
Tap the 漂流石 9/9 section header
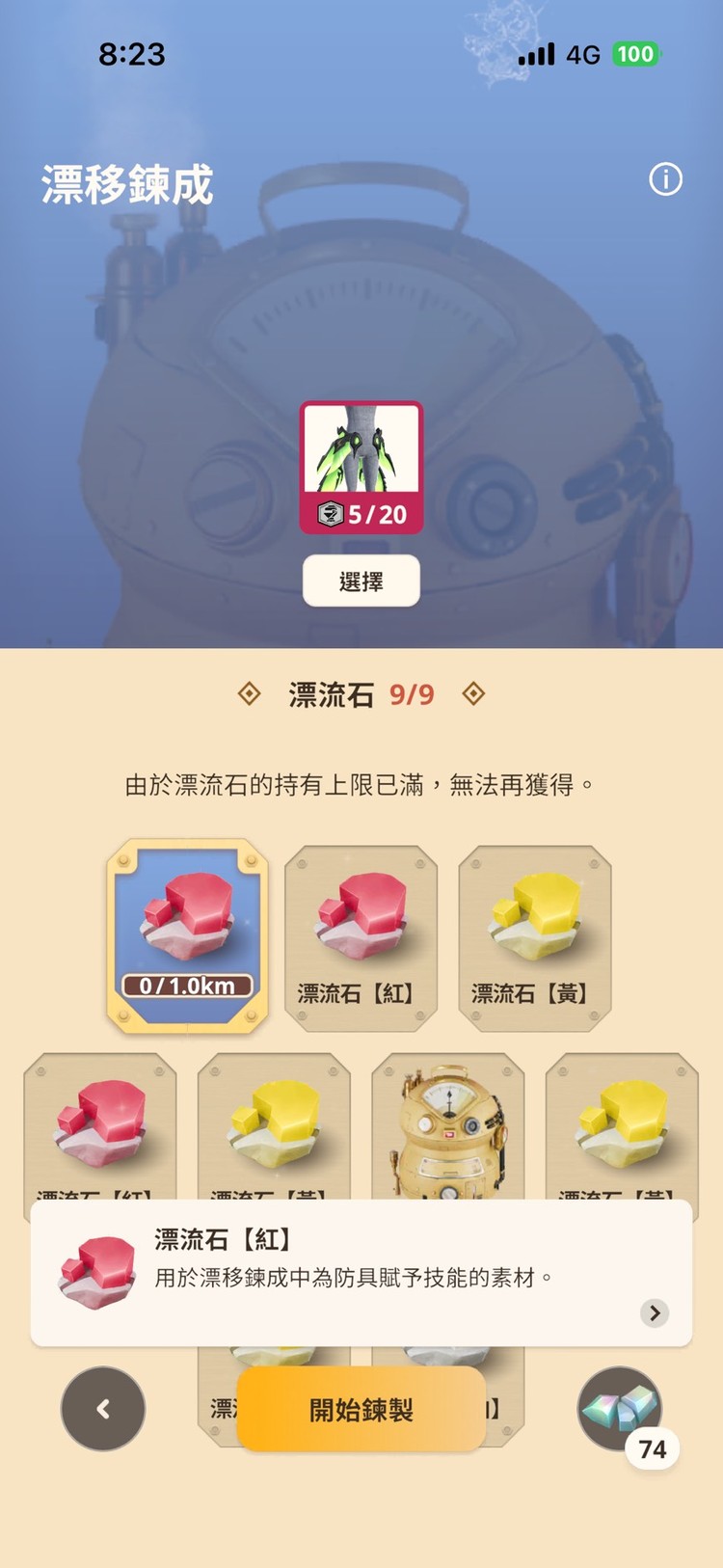361,692
